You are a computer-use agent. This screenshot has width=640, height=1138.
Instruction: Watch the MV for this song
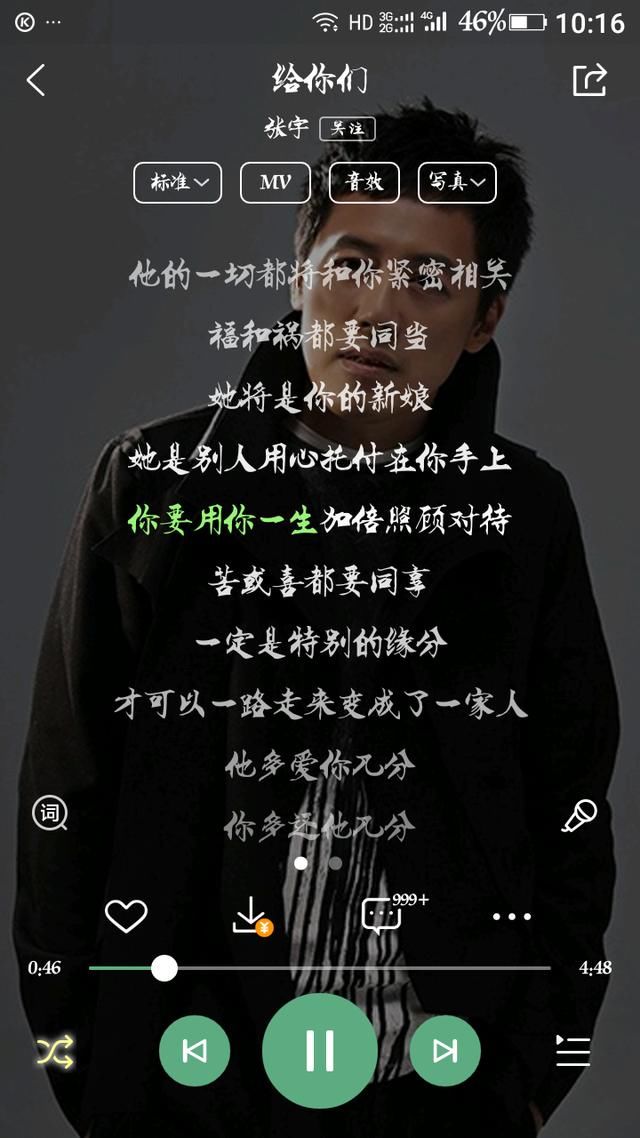click(275, 182)
